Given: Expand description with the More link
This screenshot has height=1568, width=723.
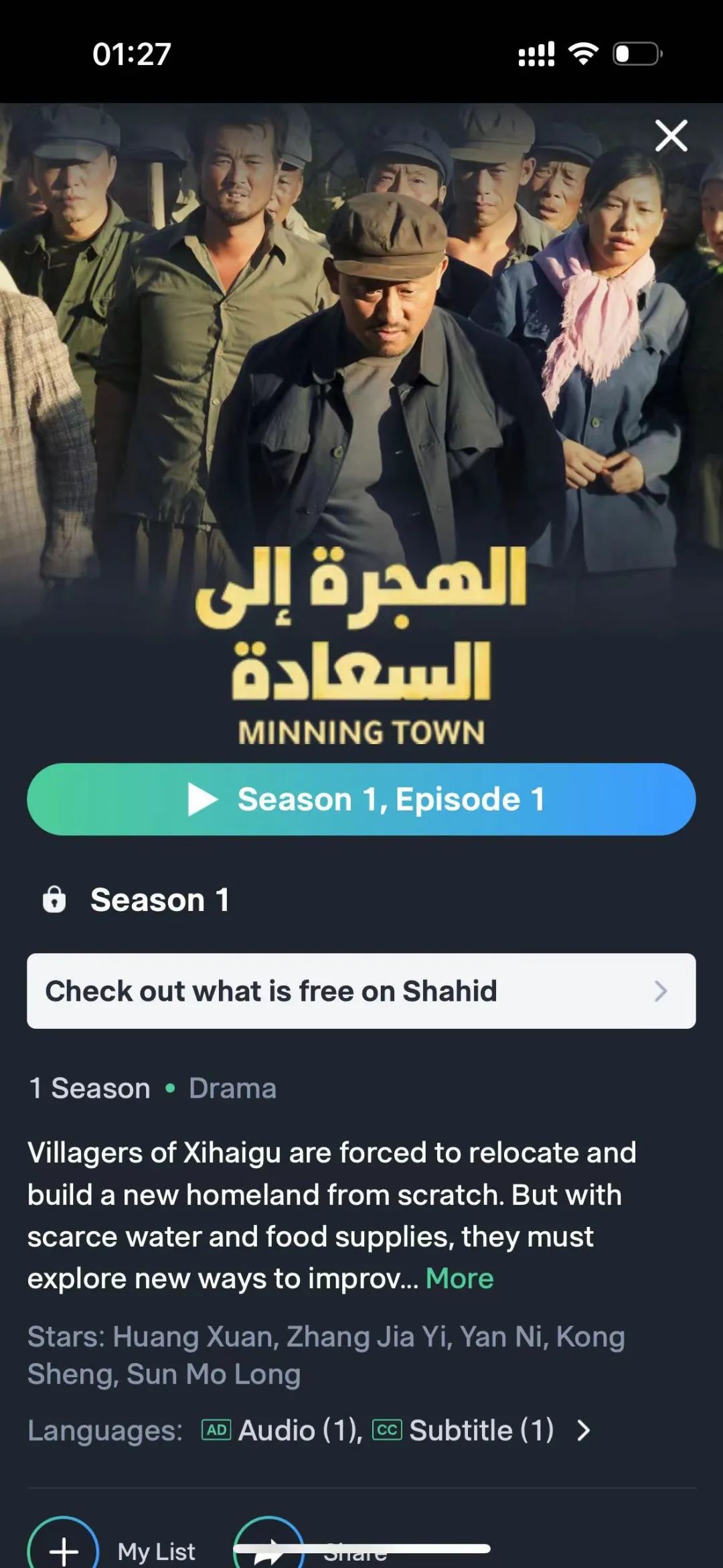Looking at the screenshot, I should point(459,1279).
